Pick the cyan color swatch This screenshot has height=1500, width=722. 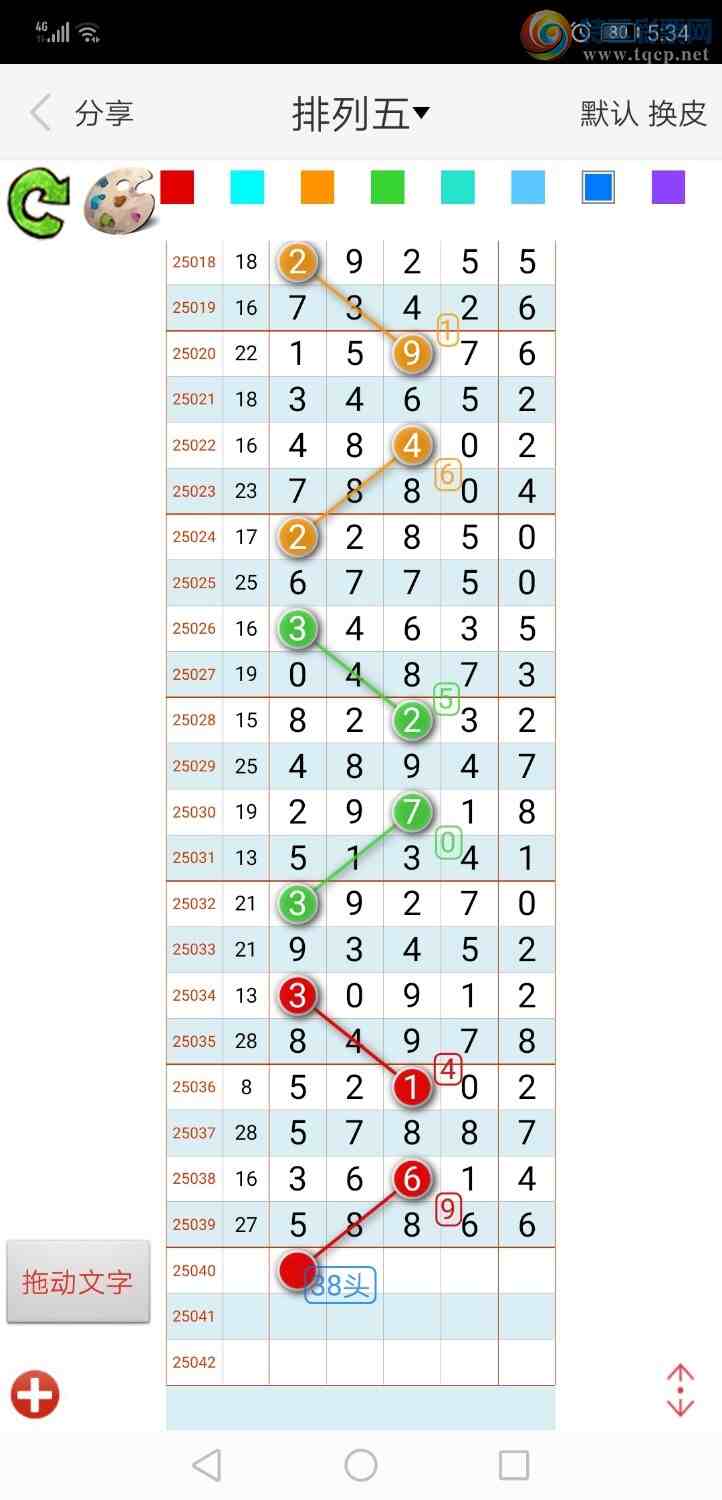point(247,187)
